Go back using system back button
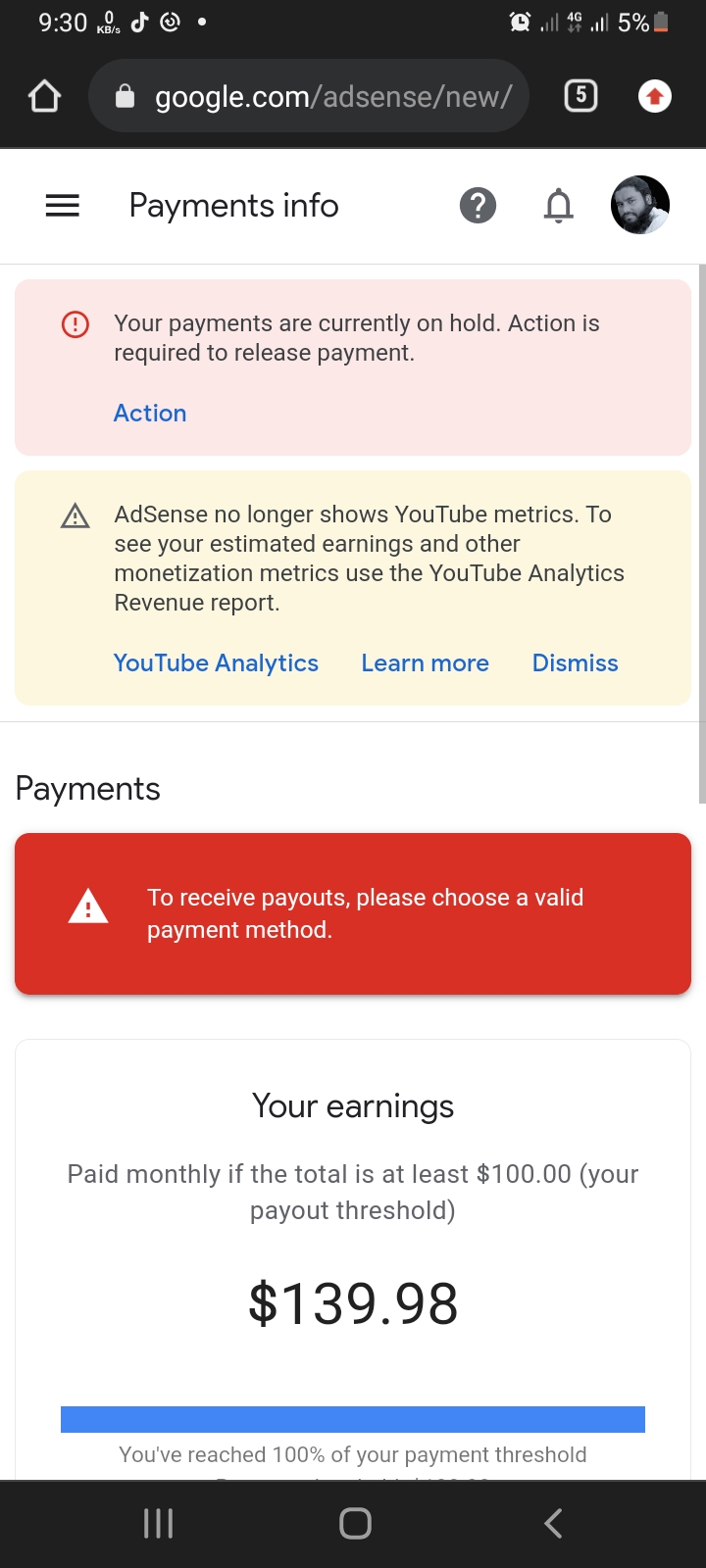706x1568 pixels. tap(552, 1523)
